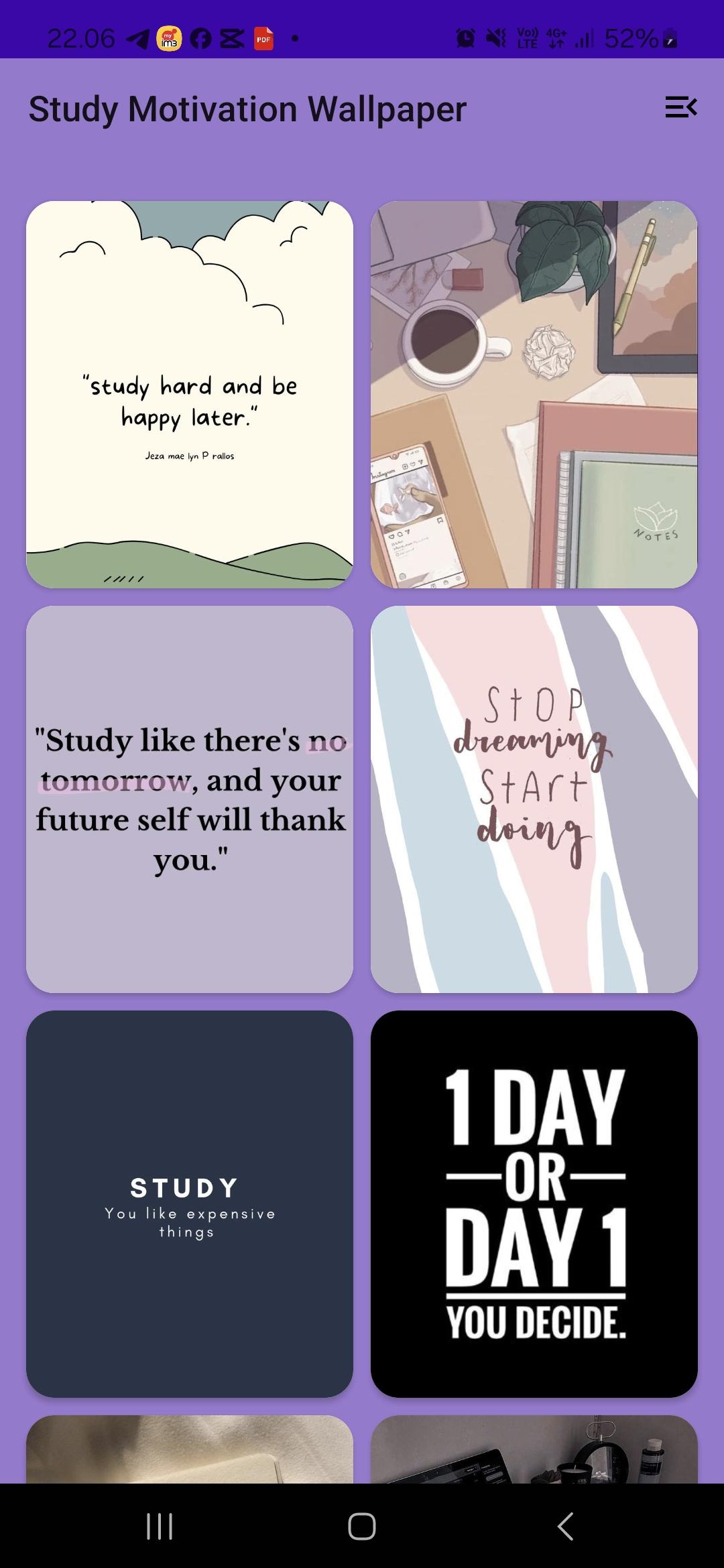Open the desk with coffee illustration wallpaper
Viewport: 724px width, 1568px height.
[x=534, y=395]
